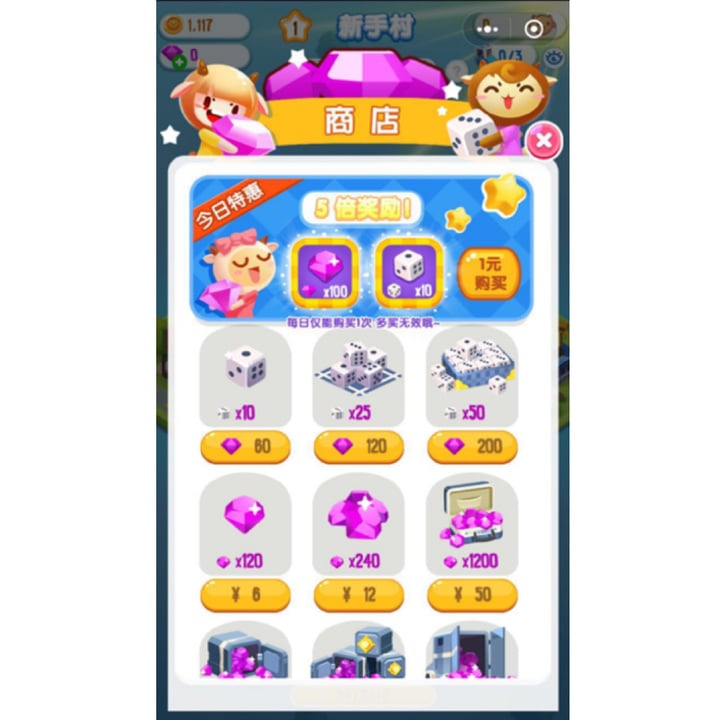Purchase 1200 gems for ¥50
Viewport: 720px width, 720px height.
click(x=472, y=595)
